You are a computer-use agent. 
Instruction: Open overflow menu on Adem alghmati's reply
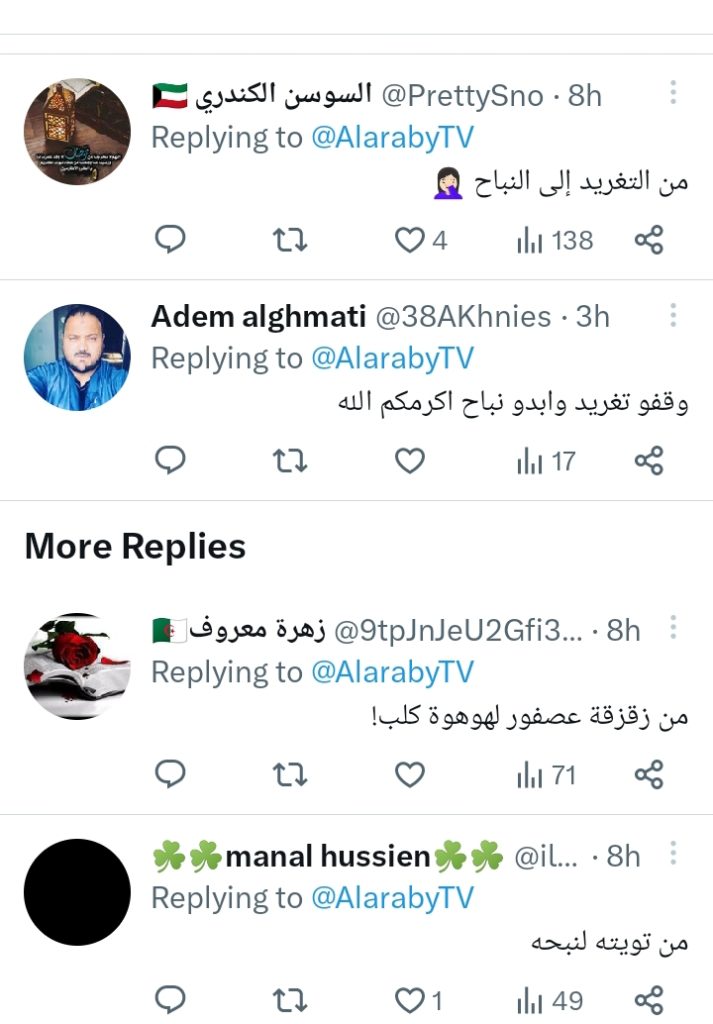[673, 316]
